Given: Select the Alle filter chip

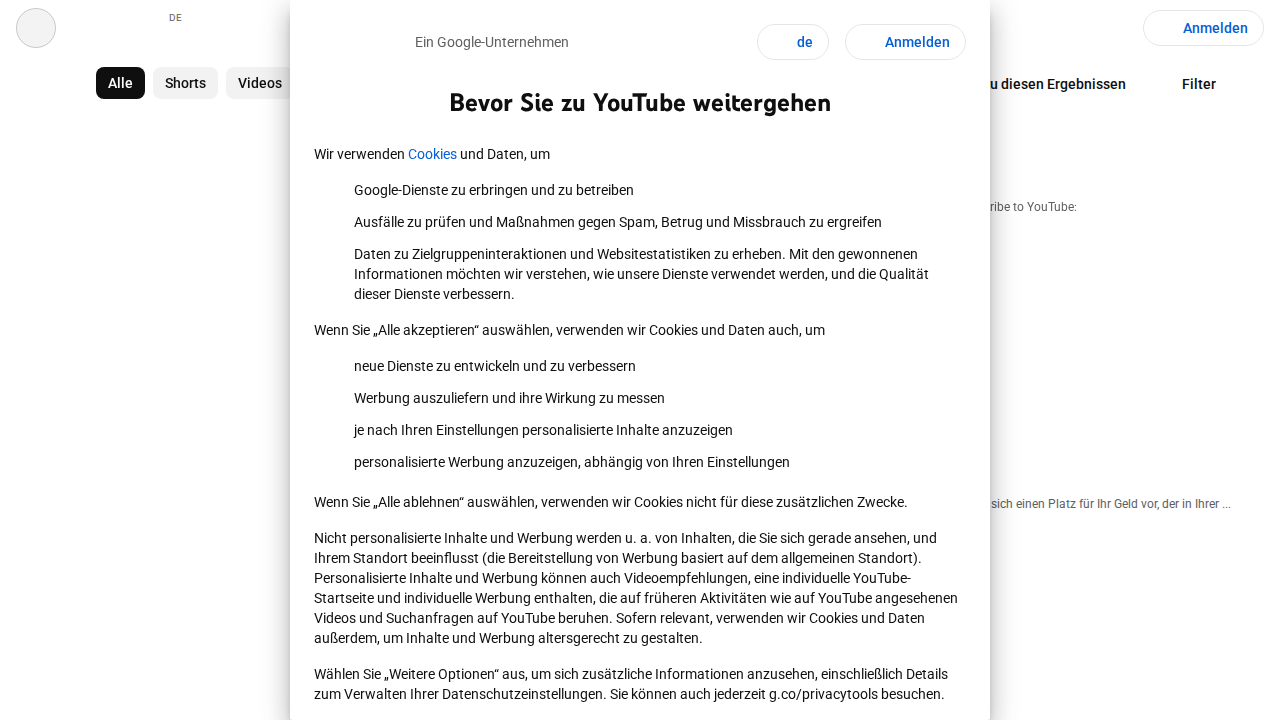Looking at the screenshot, I should pyautogui.click(x=120, y=83).
